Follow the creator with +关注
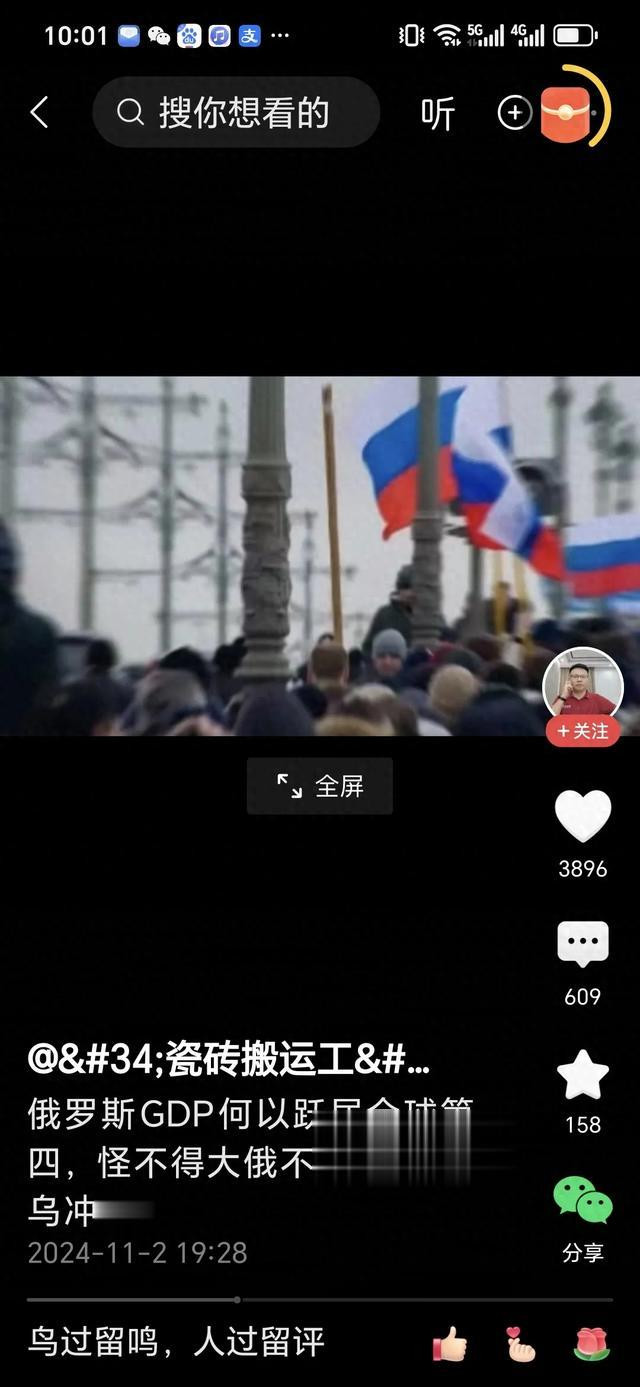Viewport: 640px width, 1387px height. coord(583,731)
